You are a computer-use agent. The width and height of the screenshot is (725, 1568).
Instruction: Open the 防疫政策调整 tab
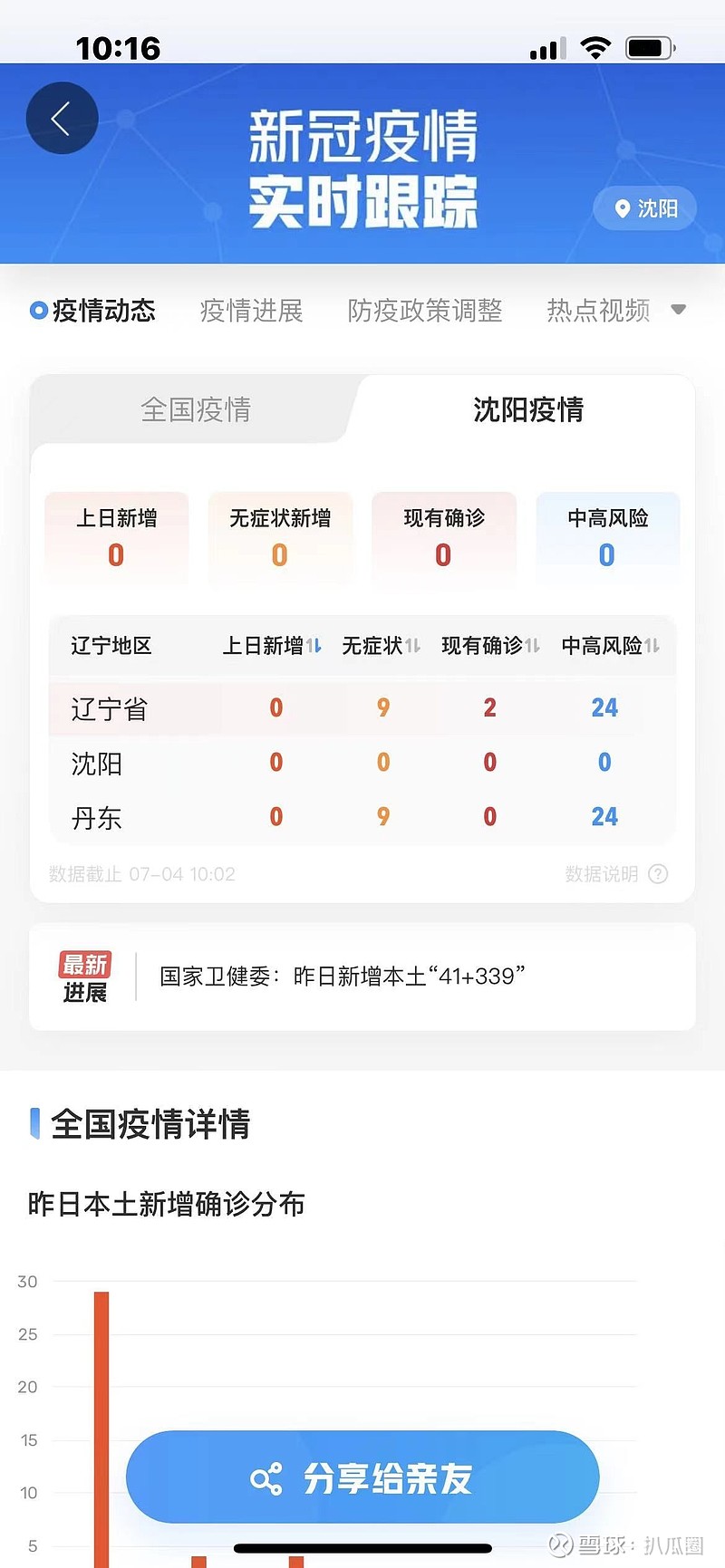(425, 311)
